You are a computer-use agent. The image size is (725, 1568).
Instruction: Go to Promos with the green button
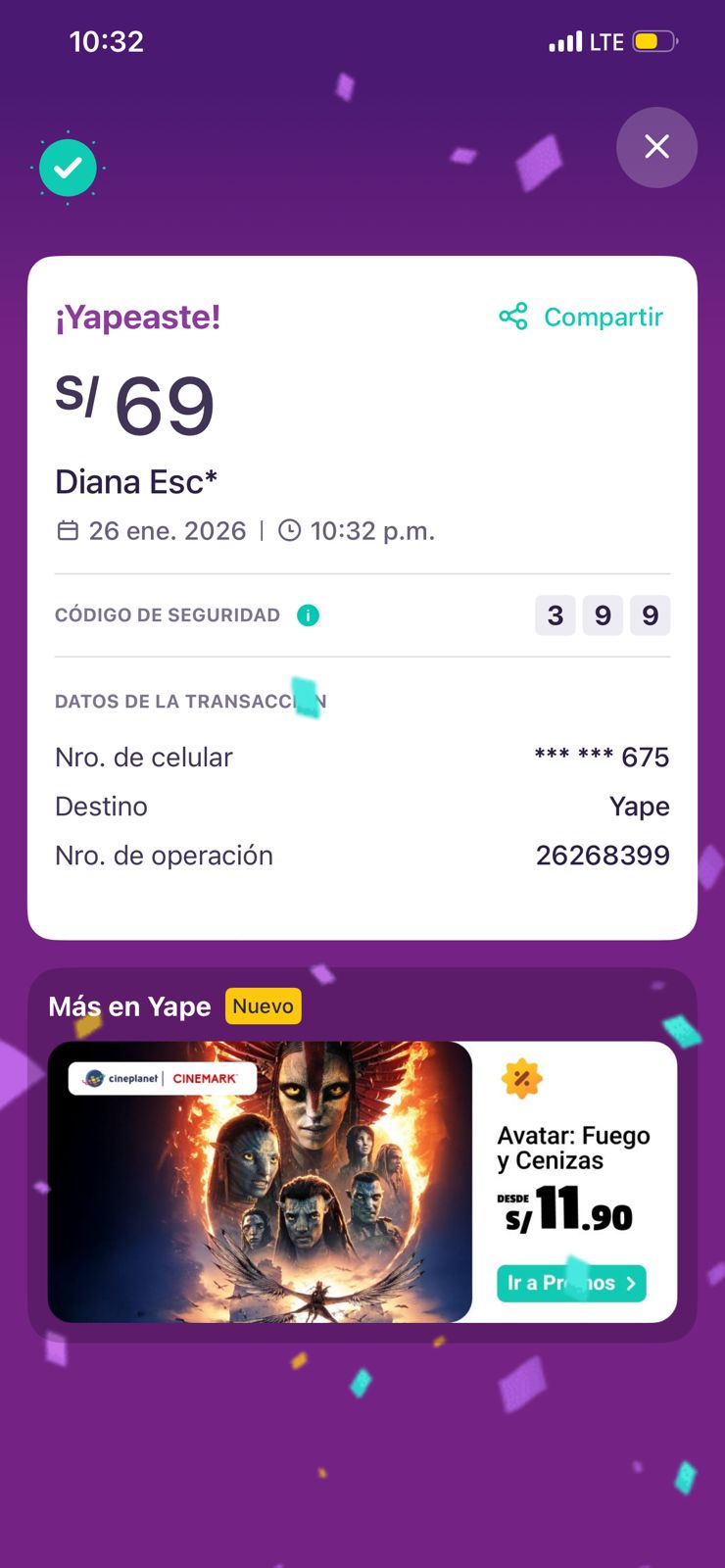(571, 1283)
